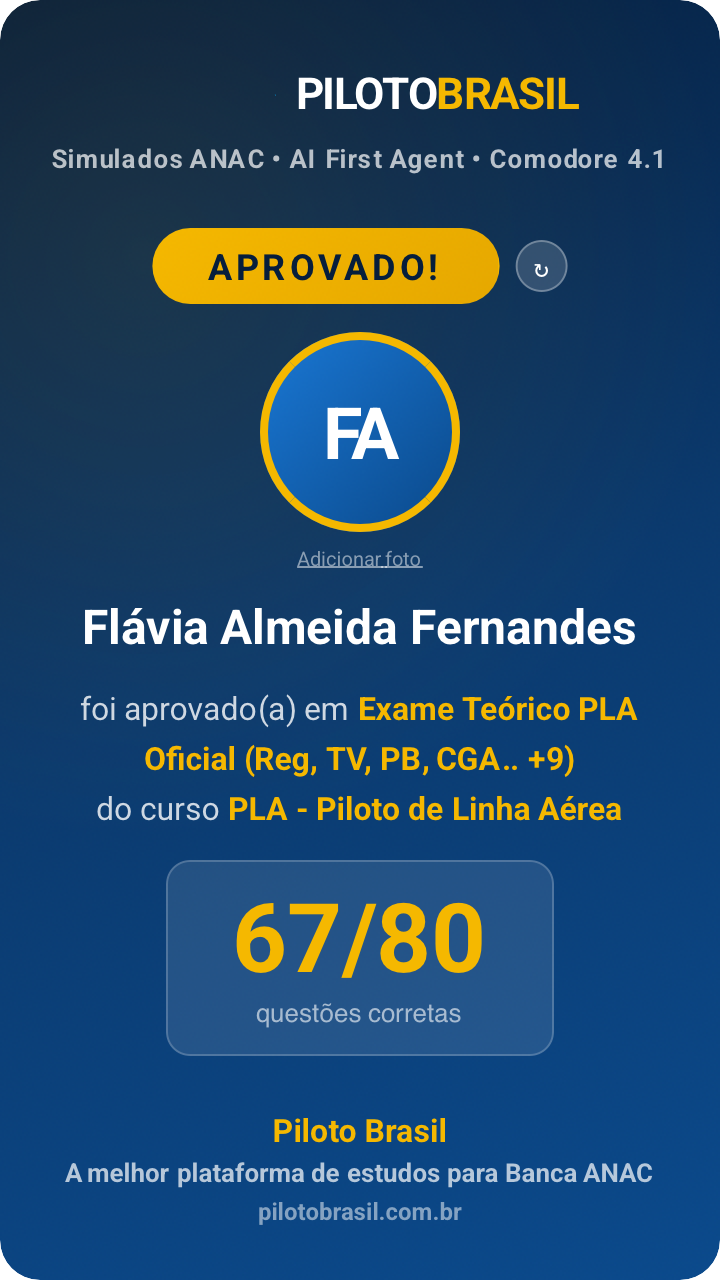Image resolution: width=720 pixels, height=1280 pixels.
Task: Click A melhor plataforma de estudos text
Action: pos(360,1173)
